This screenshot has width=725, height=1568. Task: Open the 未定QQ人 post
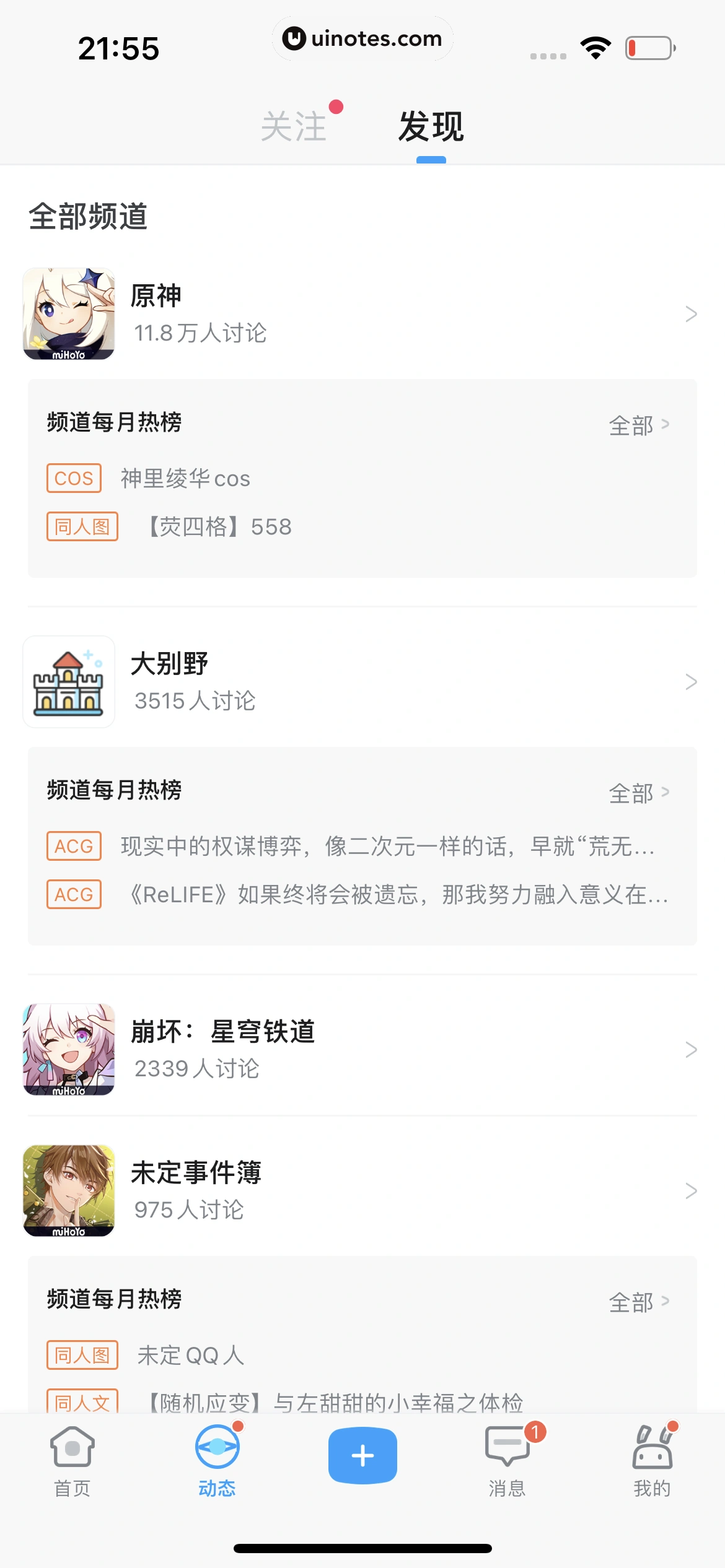(x=190, y=1356)
